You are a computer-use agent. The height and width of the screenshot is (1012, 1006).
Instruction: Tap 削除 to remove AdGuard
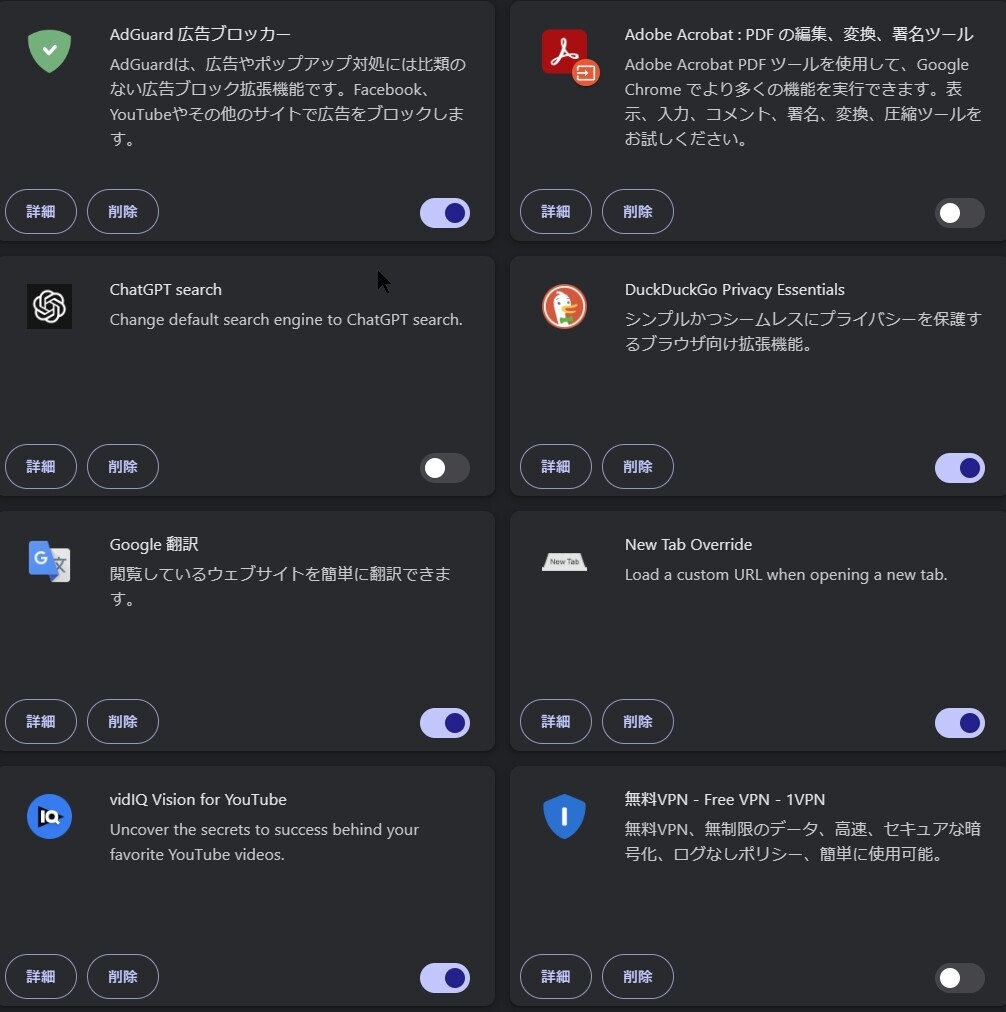coord(123,212)
